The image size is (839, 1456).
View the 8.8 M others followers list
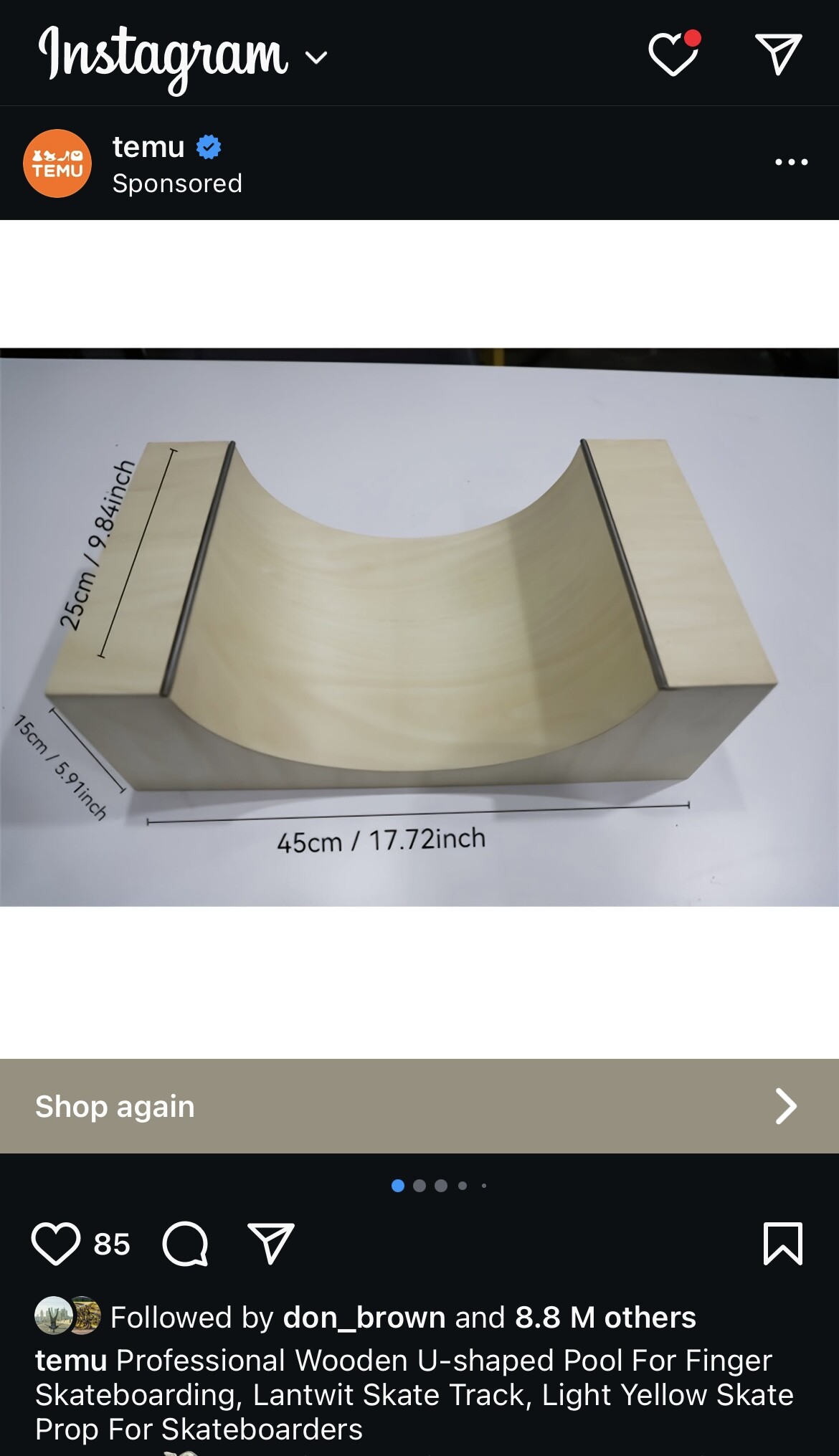coord(605,1317)
